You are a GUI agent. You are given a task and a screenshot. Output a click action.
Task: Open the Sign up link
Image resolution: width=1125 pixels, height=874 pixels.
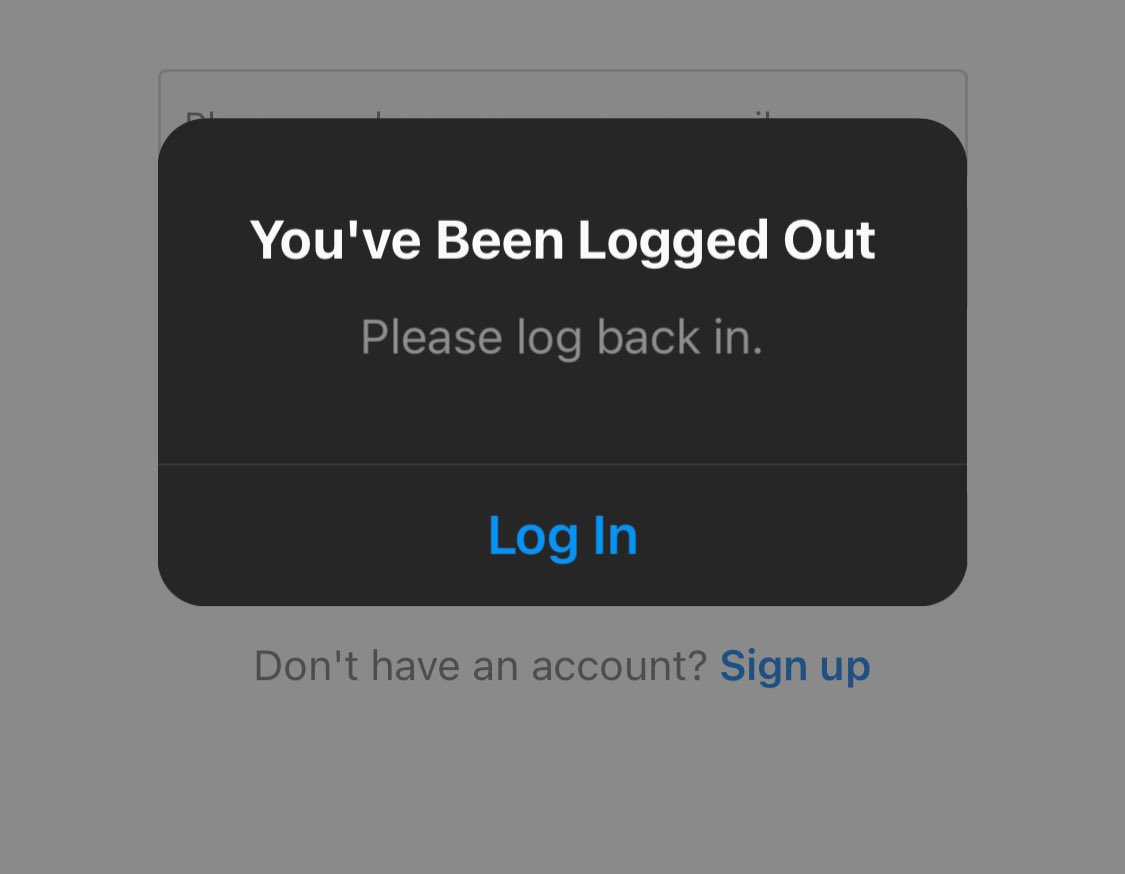pos(795,666)
